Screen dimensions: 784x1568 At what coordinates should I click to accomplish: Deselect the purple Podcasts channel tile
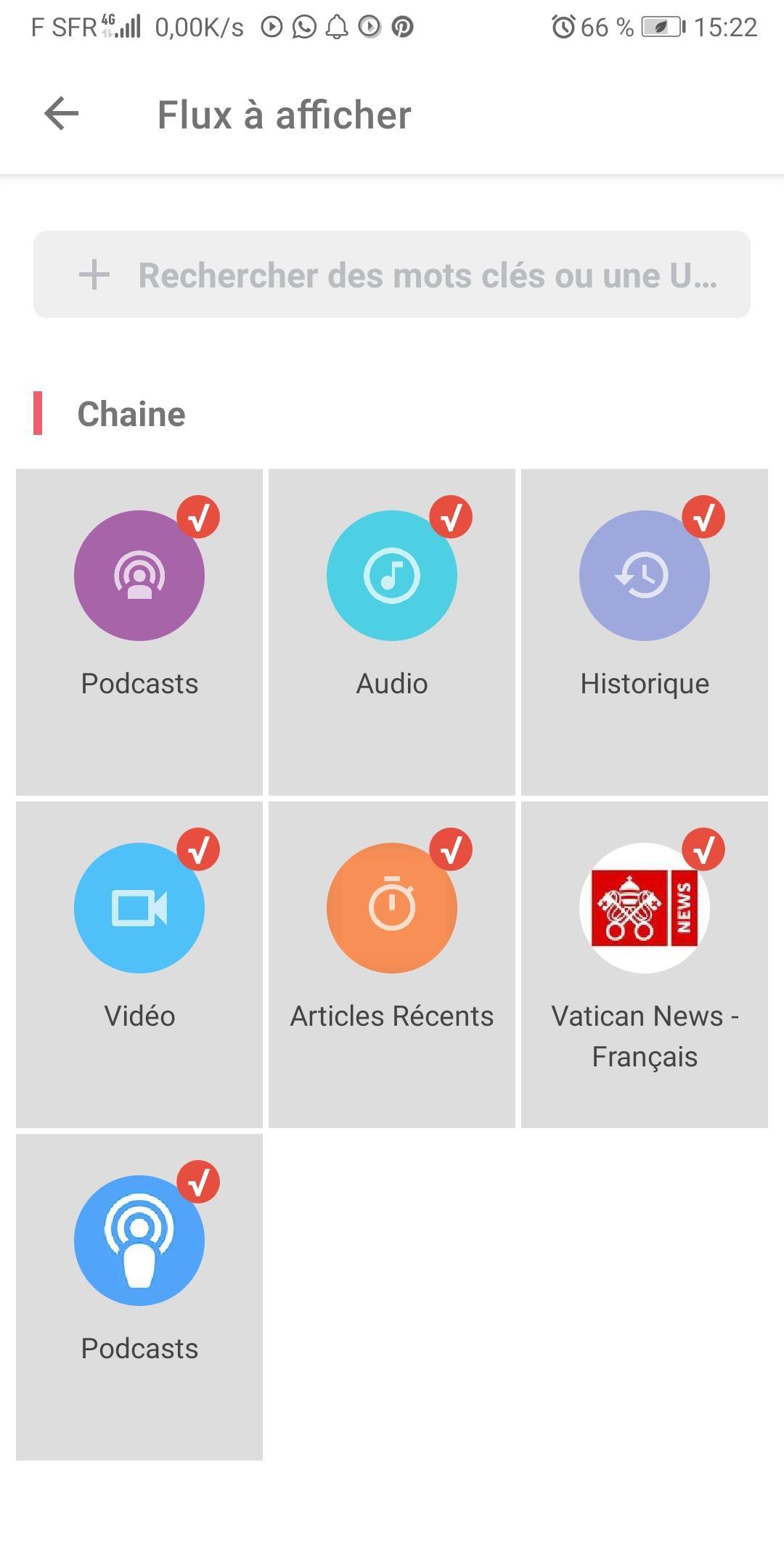point(139,632)
